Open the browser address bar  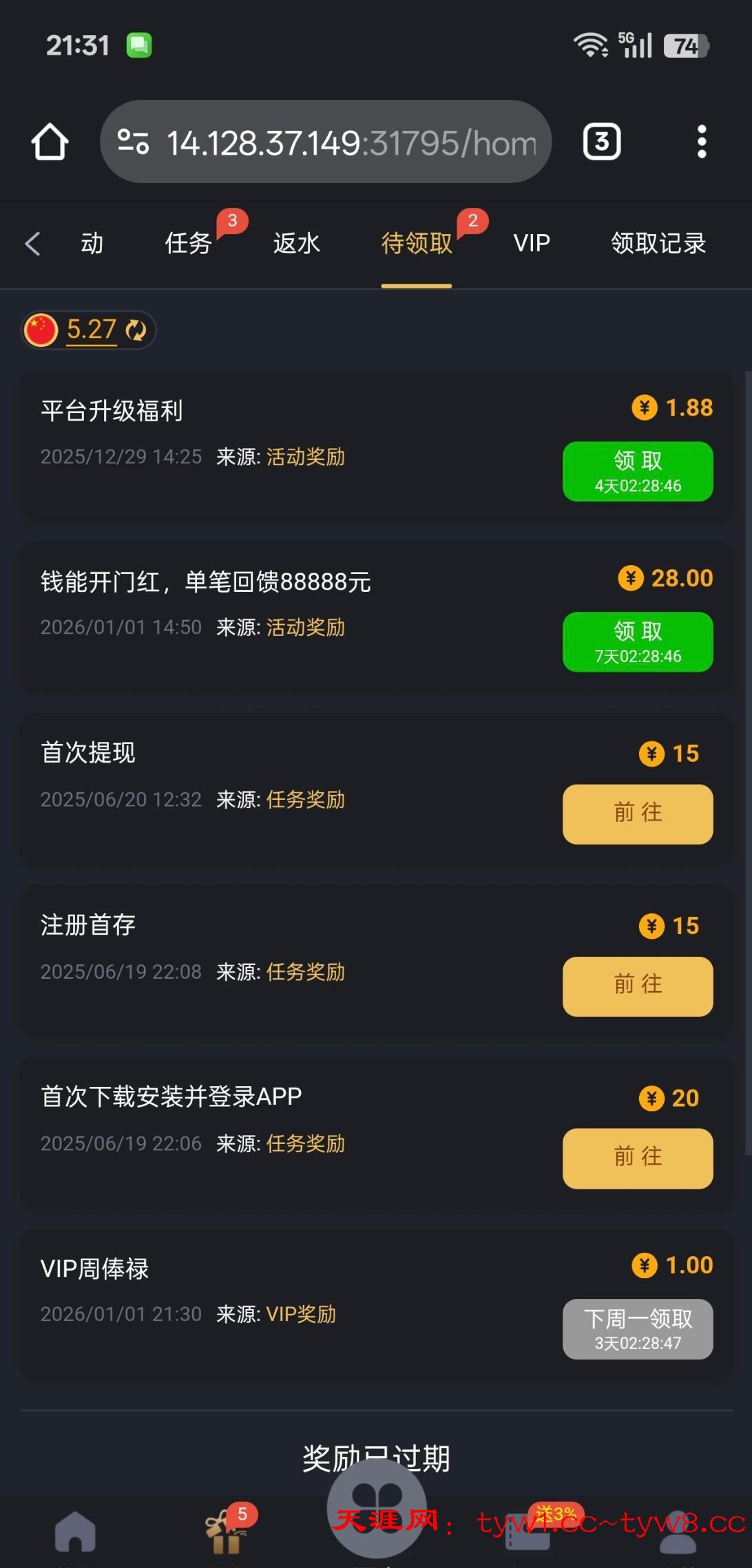click(x=326, y=142)
